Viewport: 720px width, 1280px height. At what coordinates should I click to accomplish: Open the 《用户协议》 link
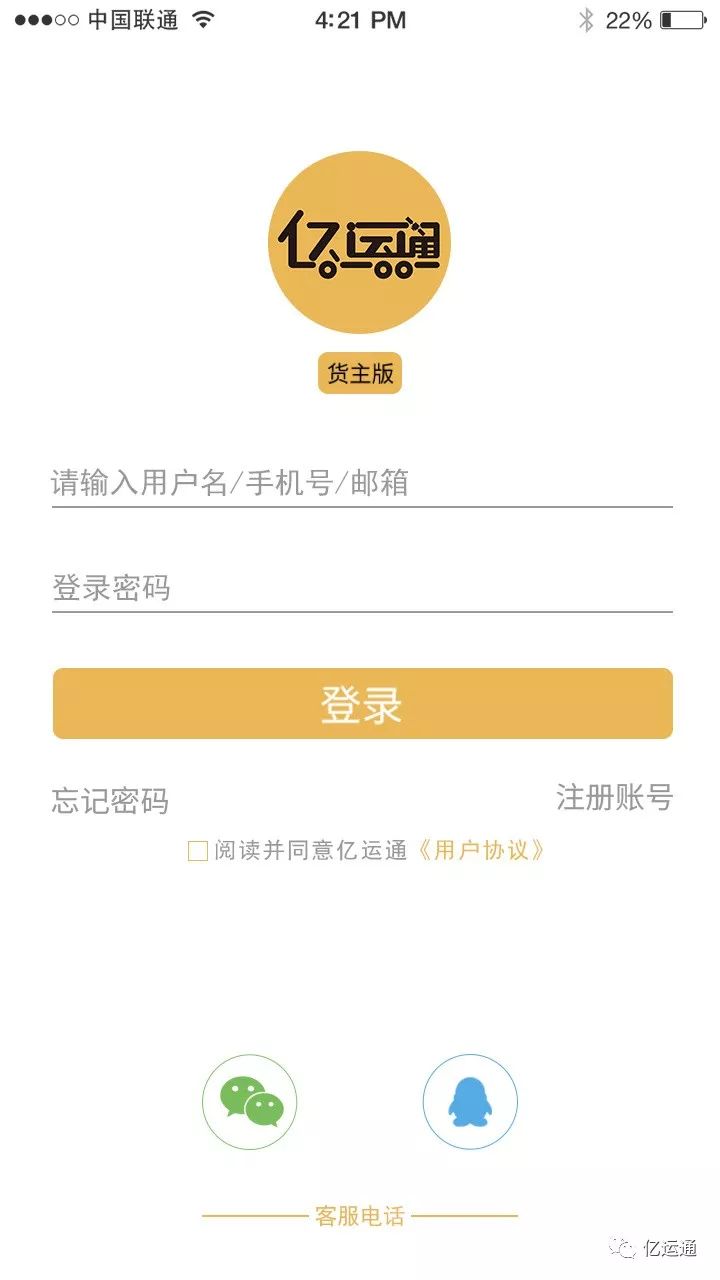click(481, 851)
